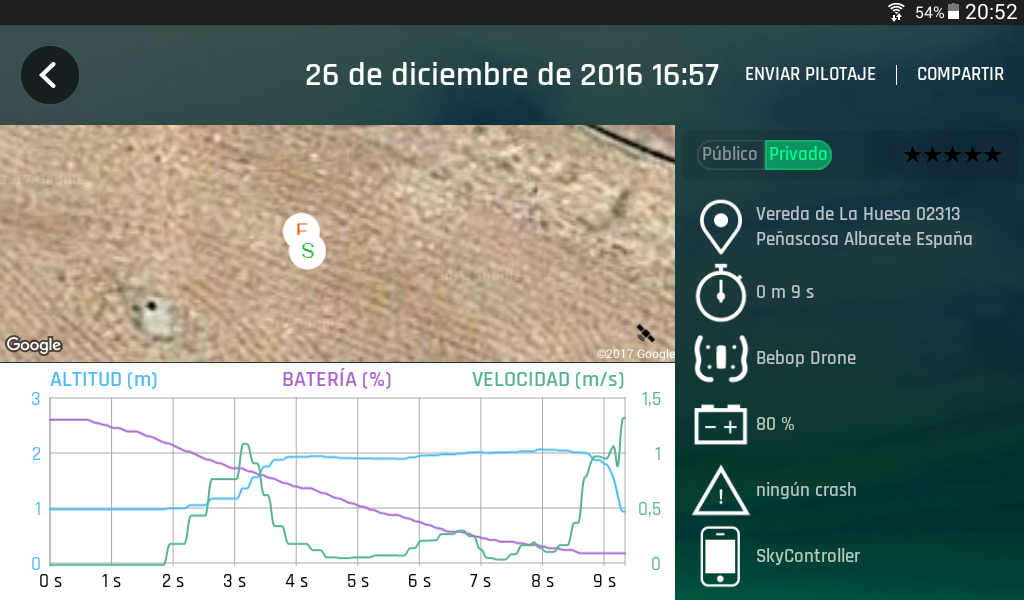This screenshot has height=600, width=1024.
Task: Set flight visibility to Público
Action: (x=730, y=155)
